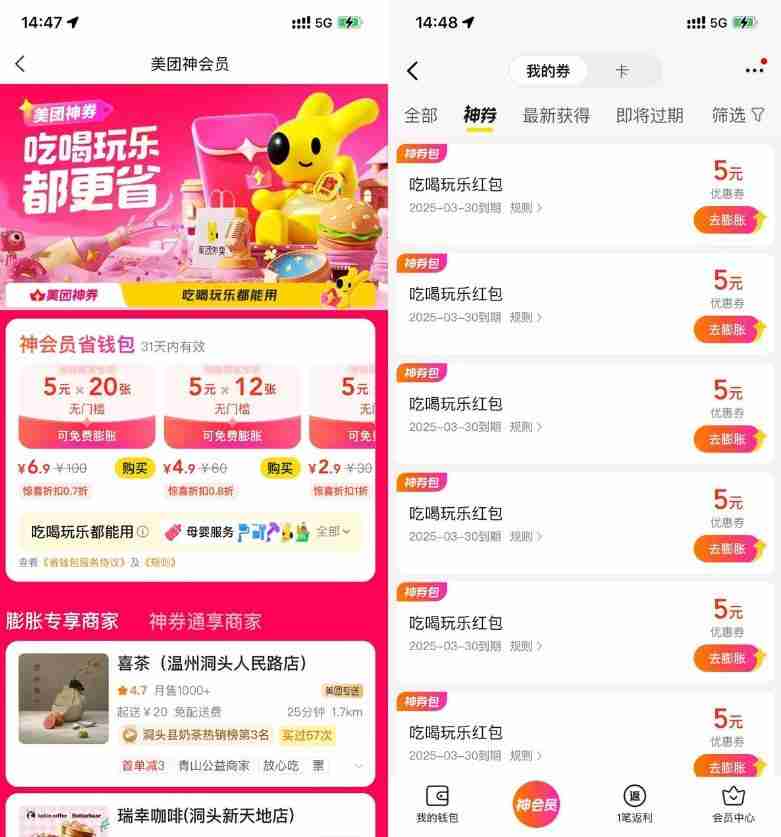Open 1笔返利 rebates
Image resolution: width=781 pixels, height=837 pixels.
(634, 804)
